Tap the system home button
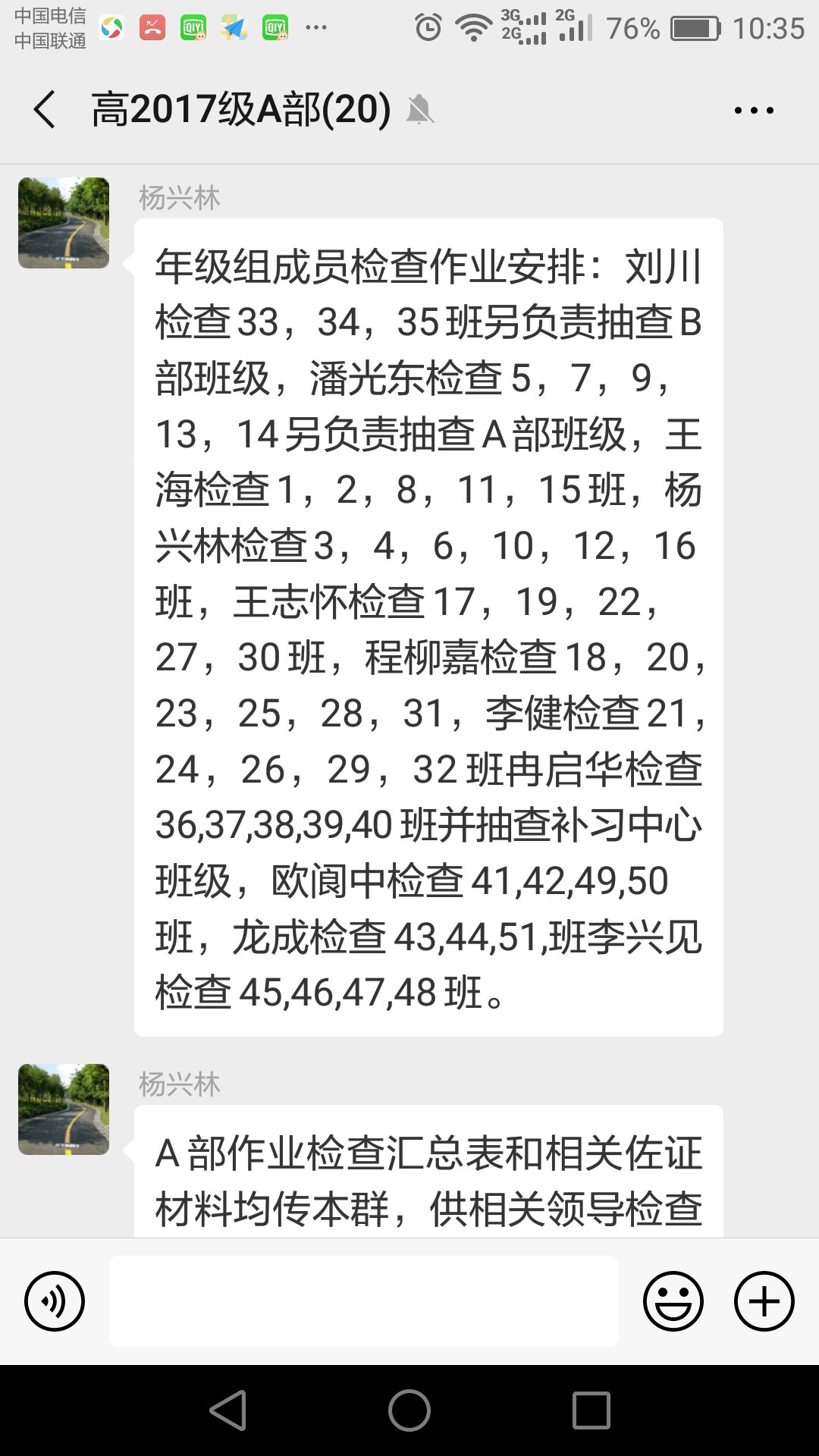 point(409,1410)
